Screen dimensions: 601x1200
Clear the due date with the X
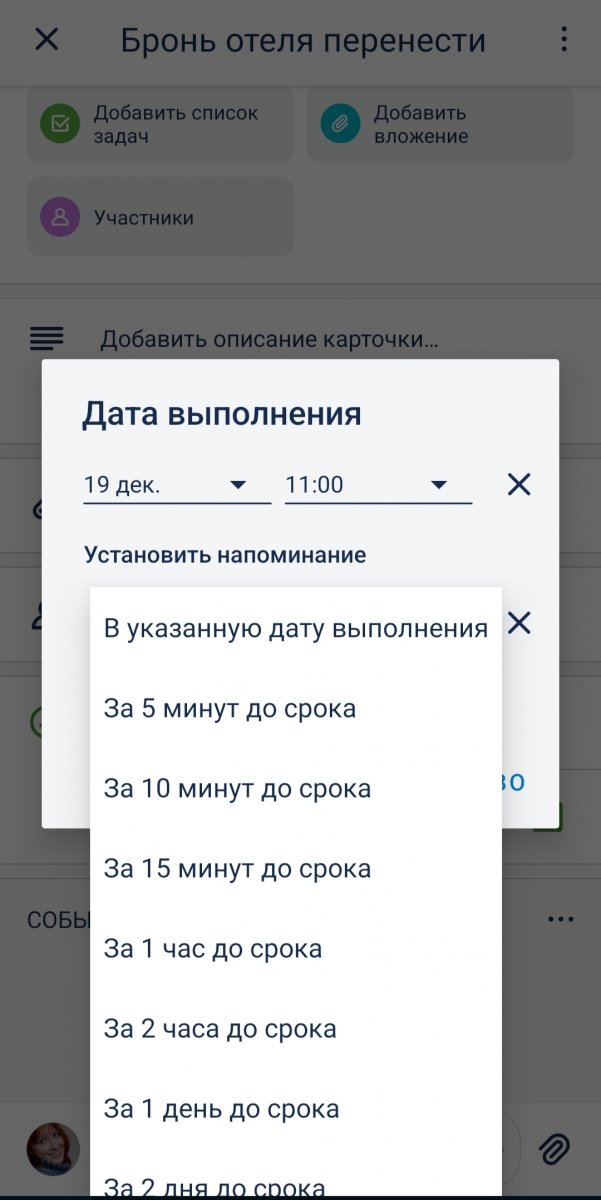[518, 485]
